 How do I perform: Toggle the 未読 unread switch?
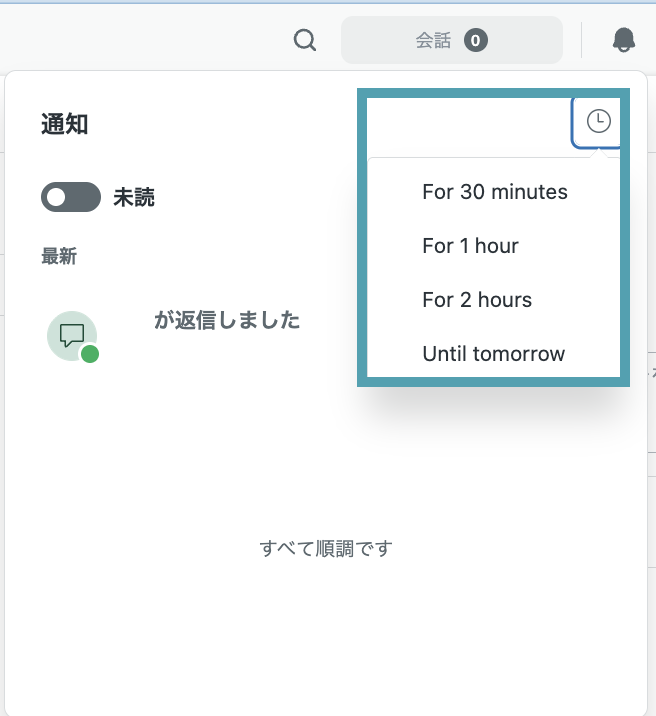click(x=71, y=197)
